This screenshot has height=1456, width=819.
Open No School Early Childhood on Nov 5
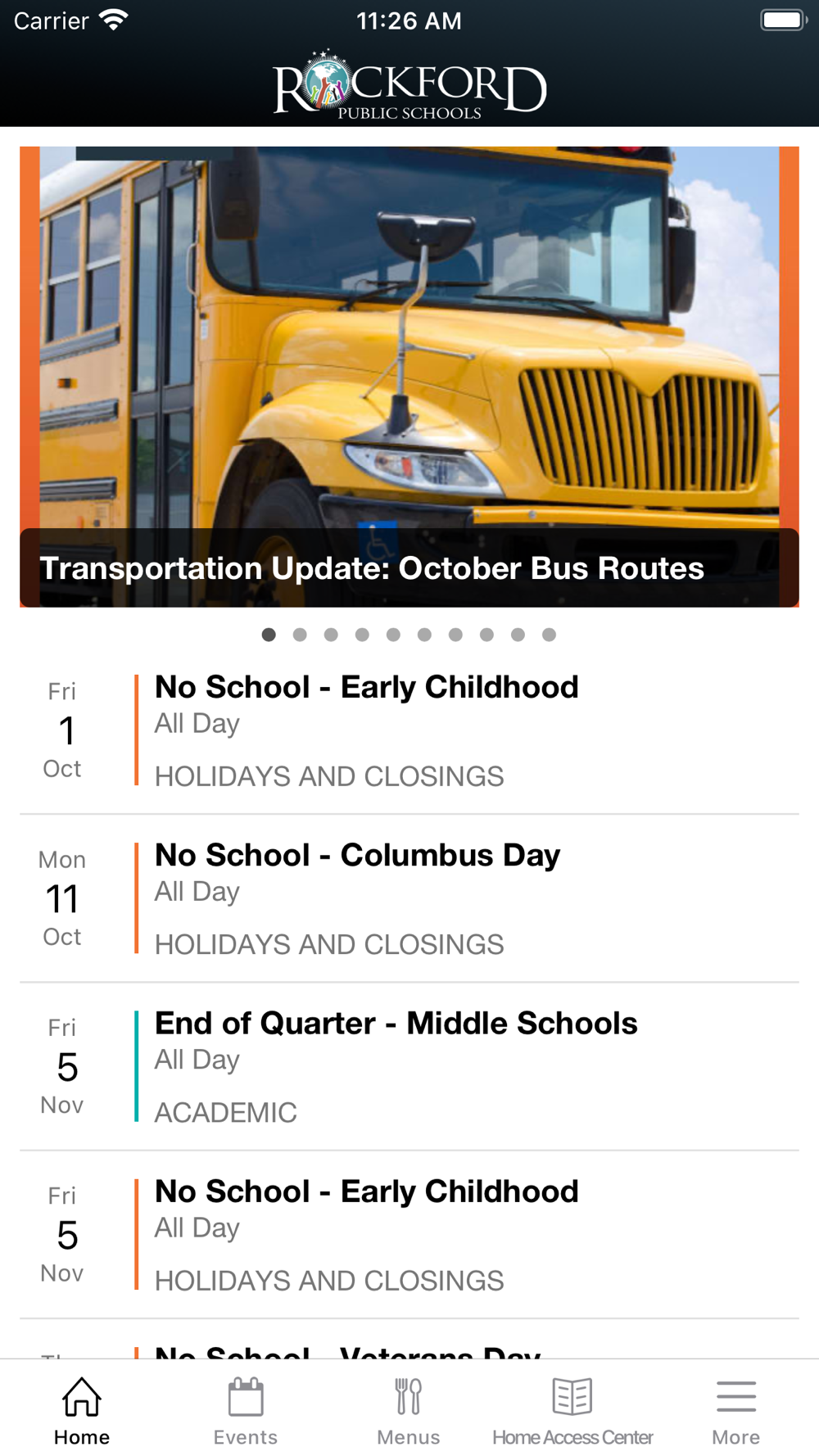pyautogui.click(x=409, y=1234)
